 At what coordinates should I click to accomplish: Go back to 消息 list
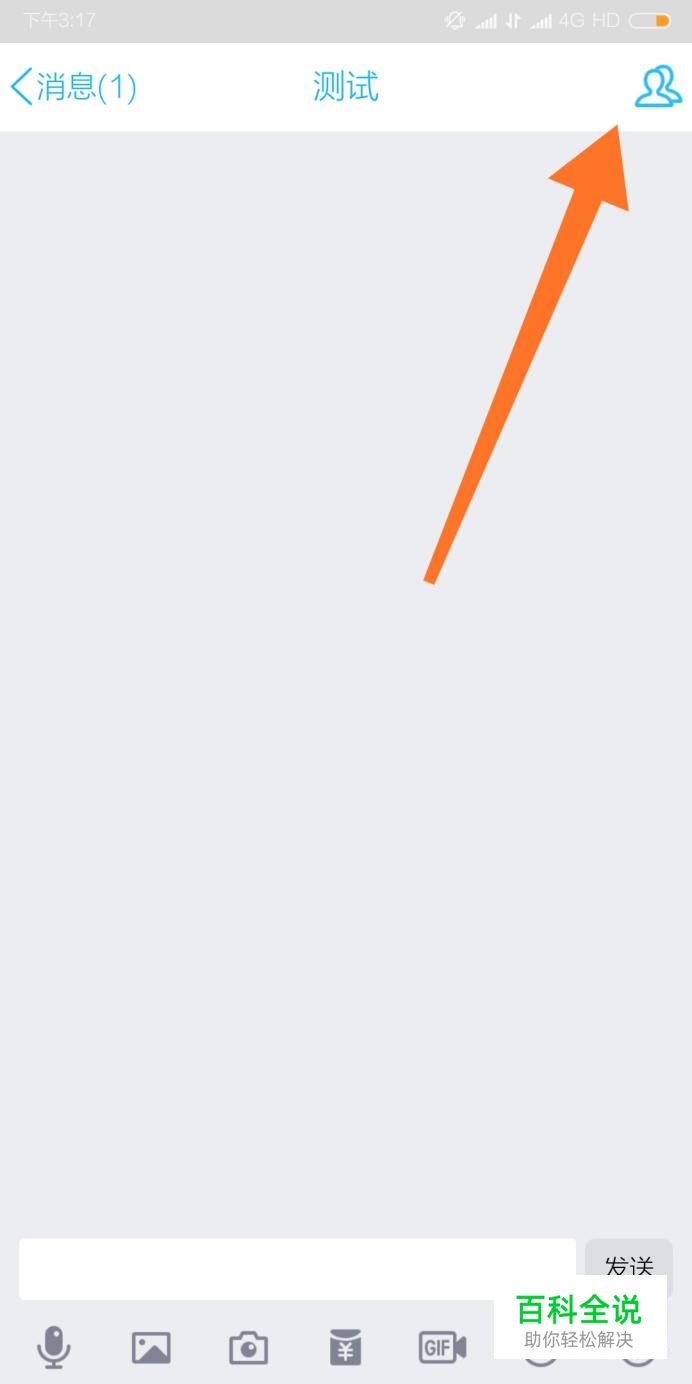click(72, 88)
